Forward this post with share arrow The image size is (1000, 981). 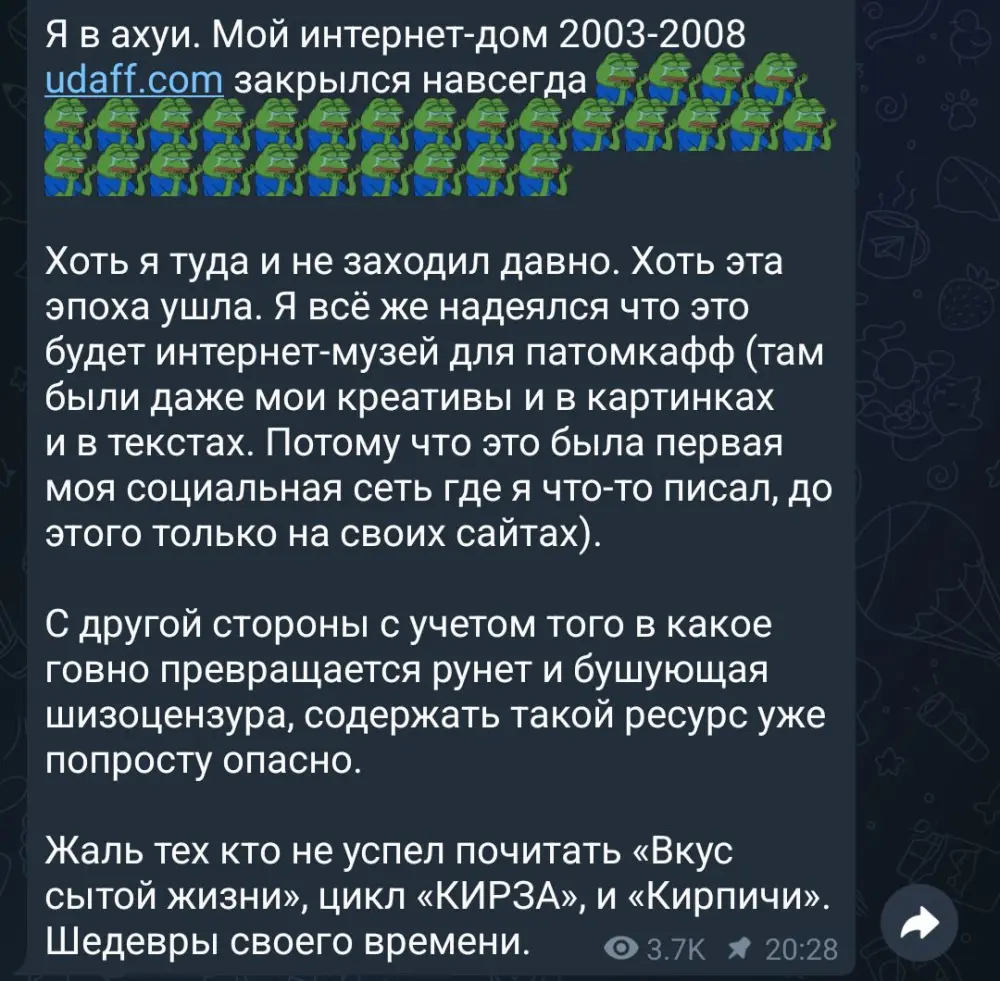click(x=915, y=929)
